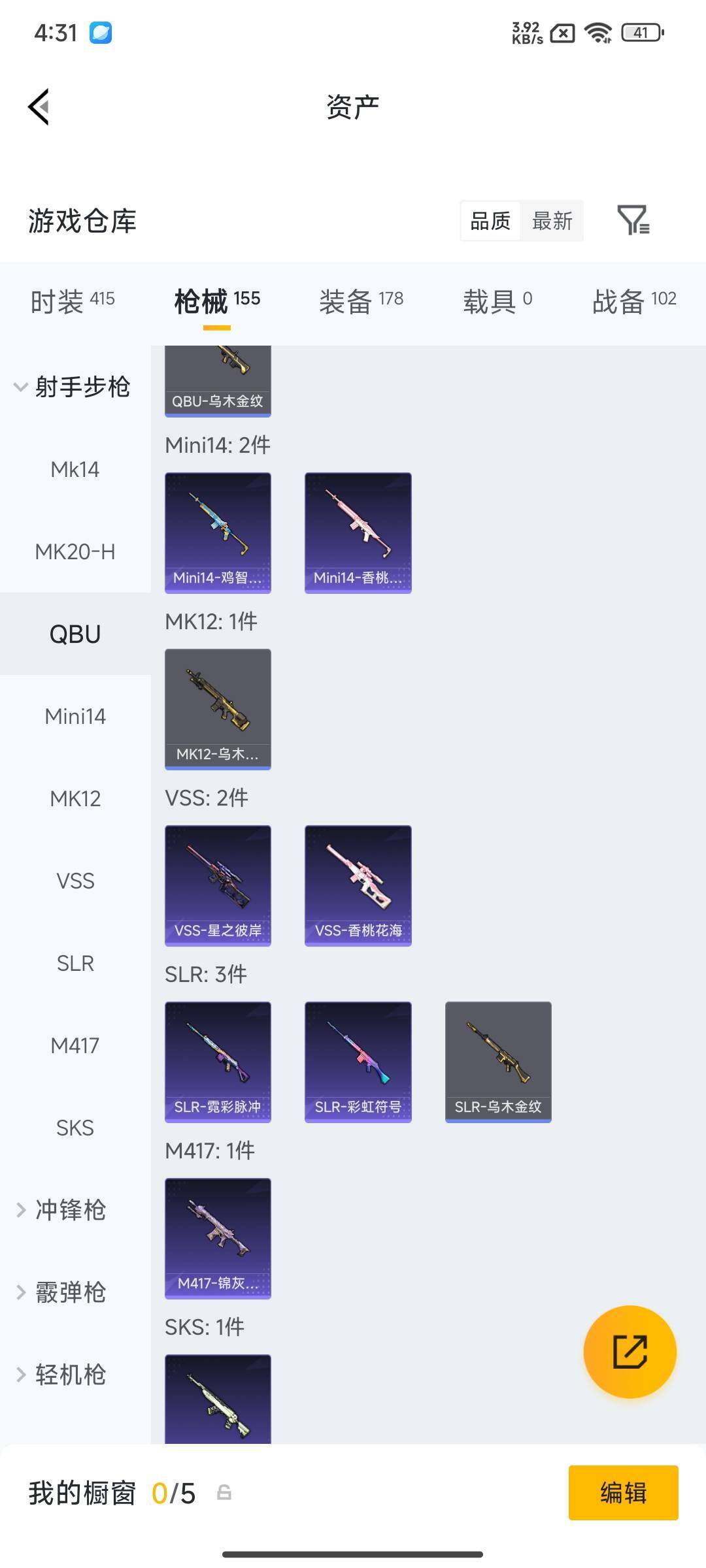Jump to VSS in the side list

(75, 881)
